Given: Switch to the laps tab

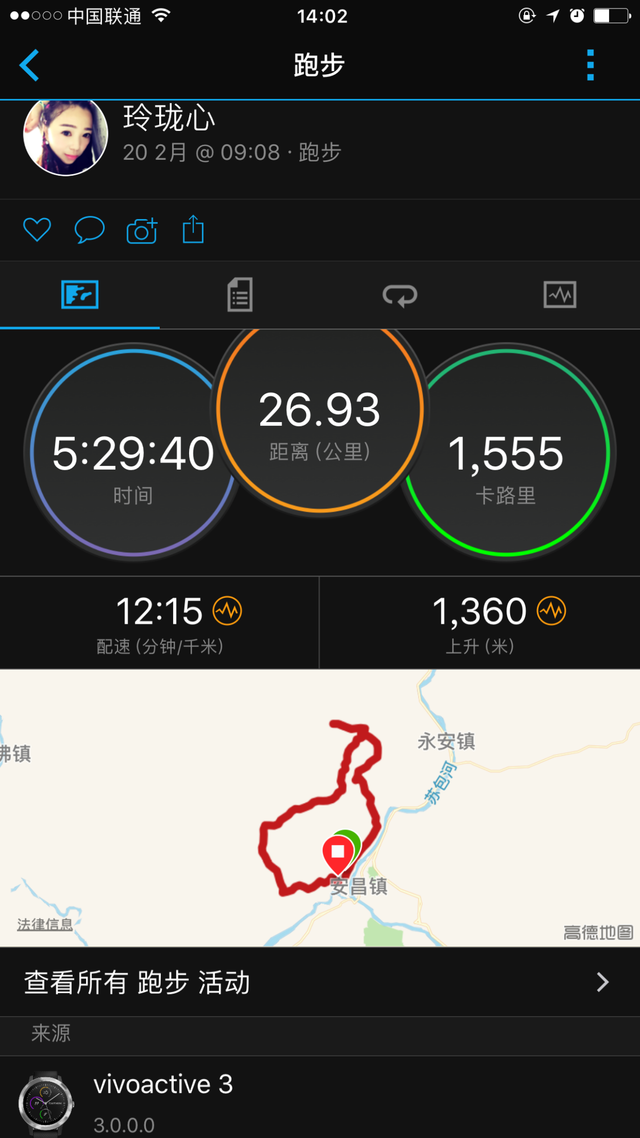Looking at the screenshot, I should (400, 295).
